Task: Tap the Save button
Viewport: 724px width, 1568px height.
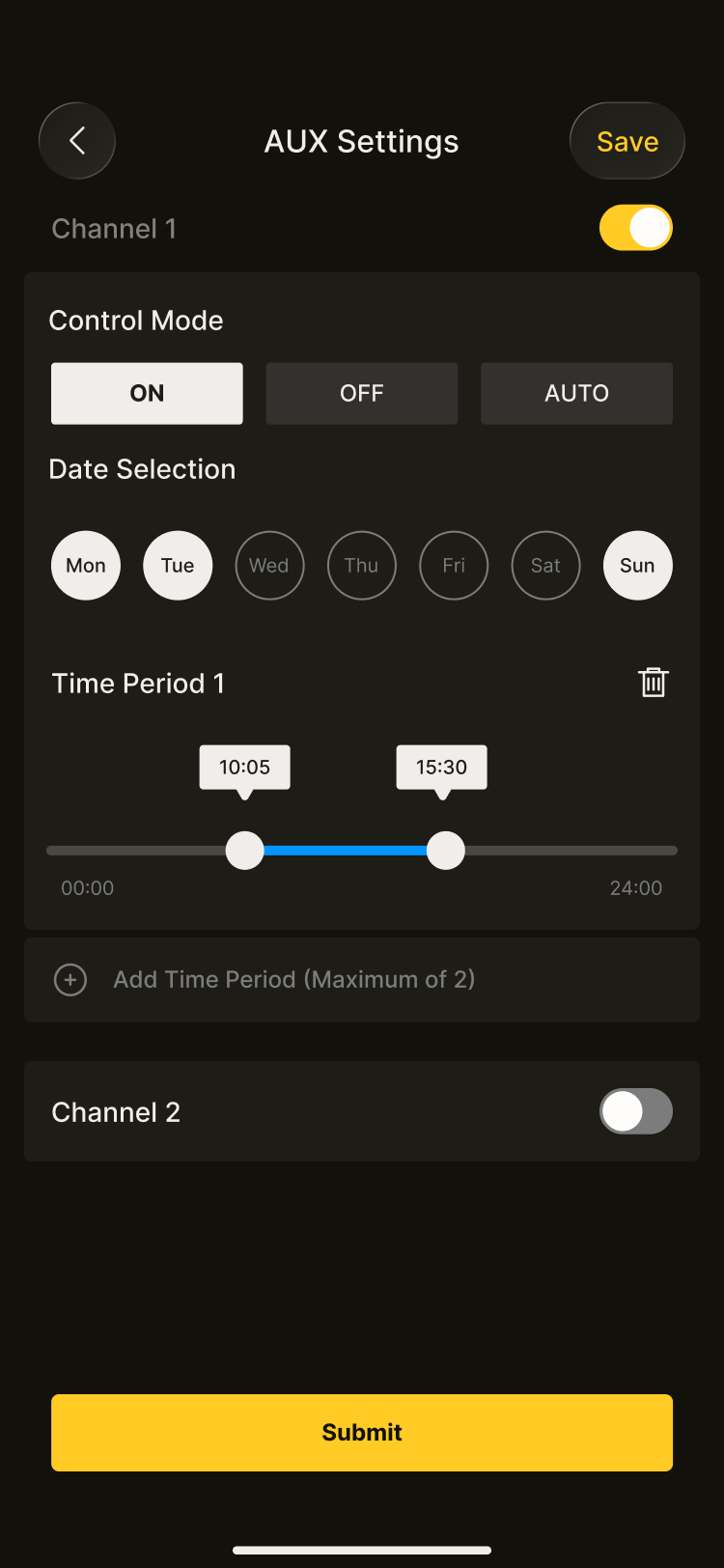Action: tap(627, 141)
